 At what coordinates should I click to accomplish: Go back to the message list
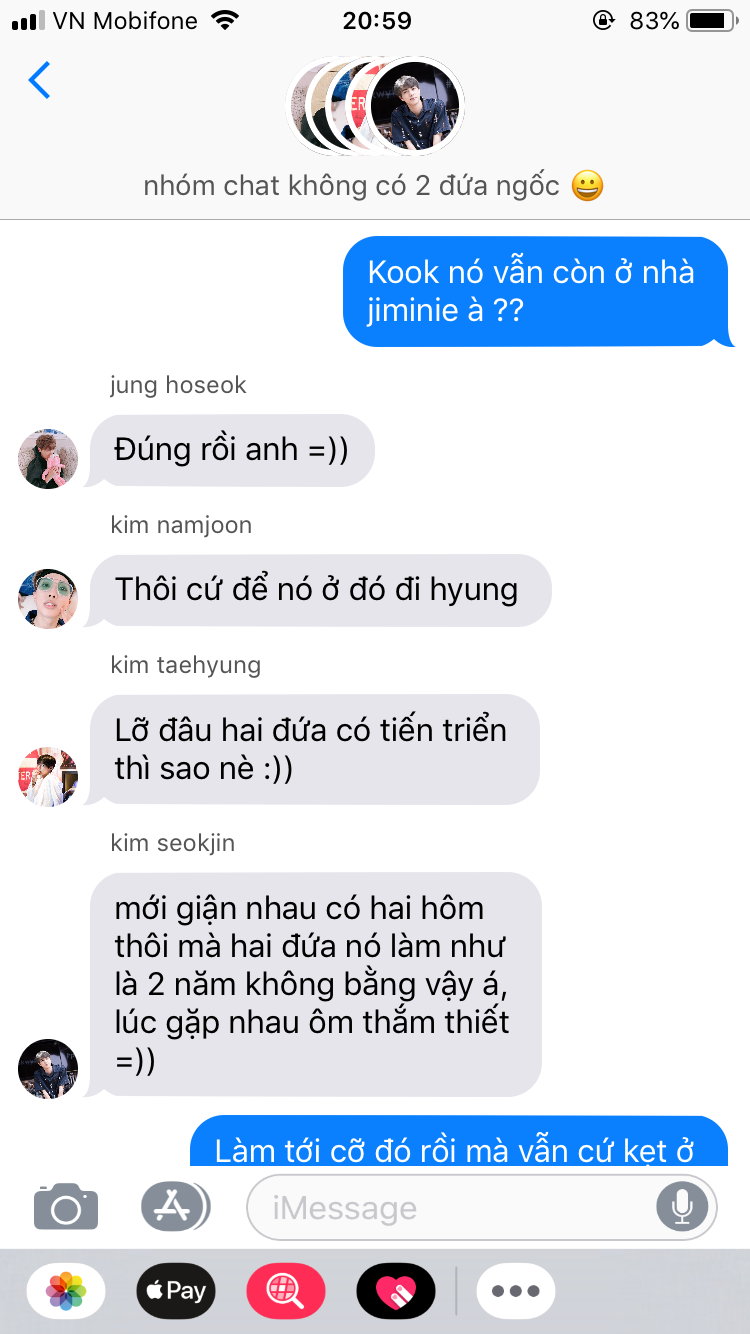[40, 80]
